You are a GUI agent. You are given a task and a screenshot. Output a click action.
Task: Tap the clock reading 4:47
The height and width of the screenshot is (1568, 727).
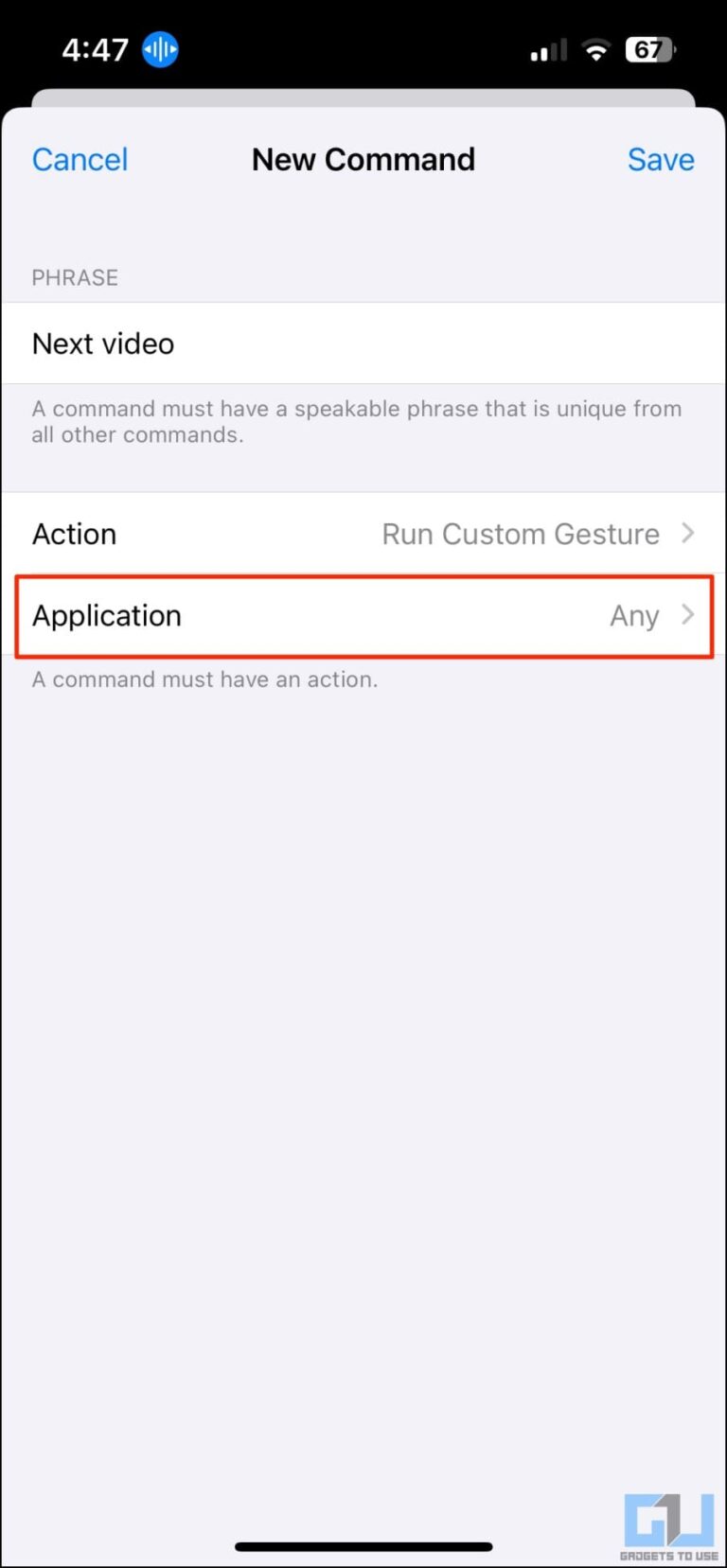94,48
